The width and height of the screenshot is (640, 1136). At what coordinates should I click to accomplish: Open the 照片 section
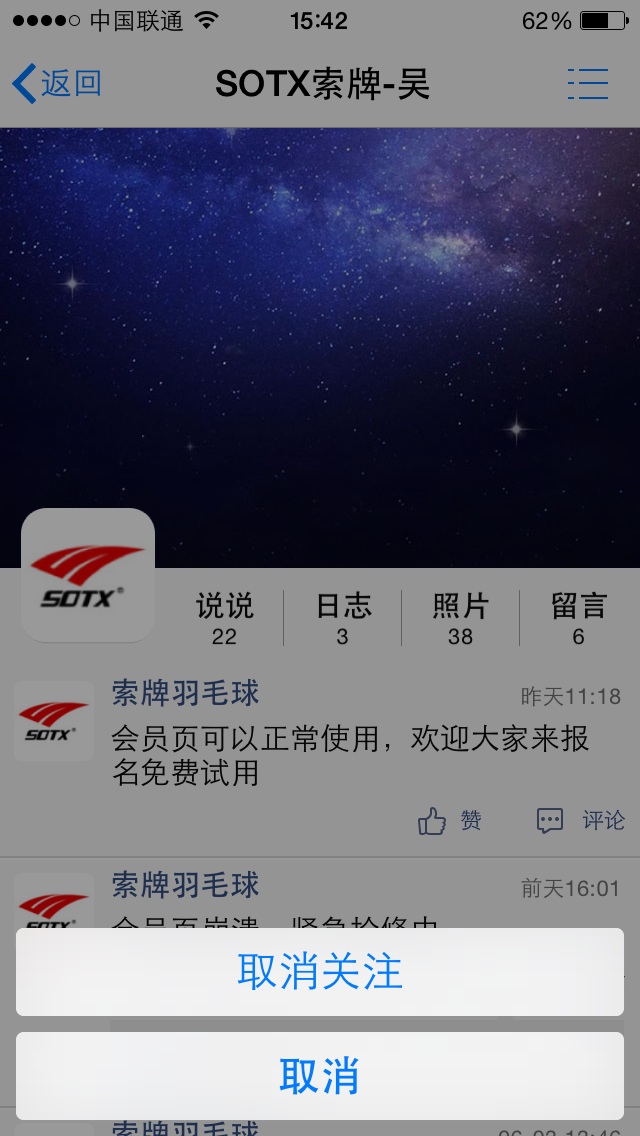point(461,617)
